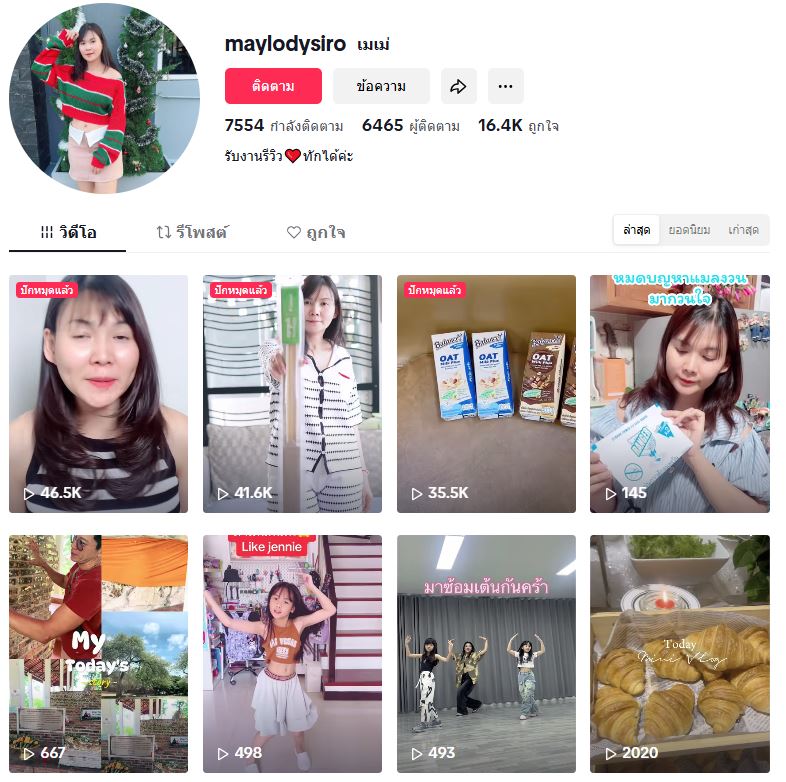Viewport: 786px width, 782px height.
Task: Switch to the ถูกใจ liked tab
Action: click(316, 232)
